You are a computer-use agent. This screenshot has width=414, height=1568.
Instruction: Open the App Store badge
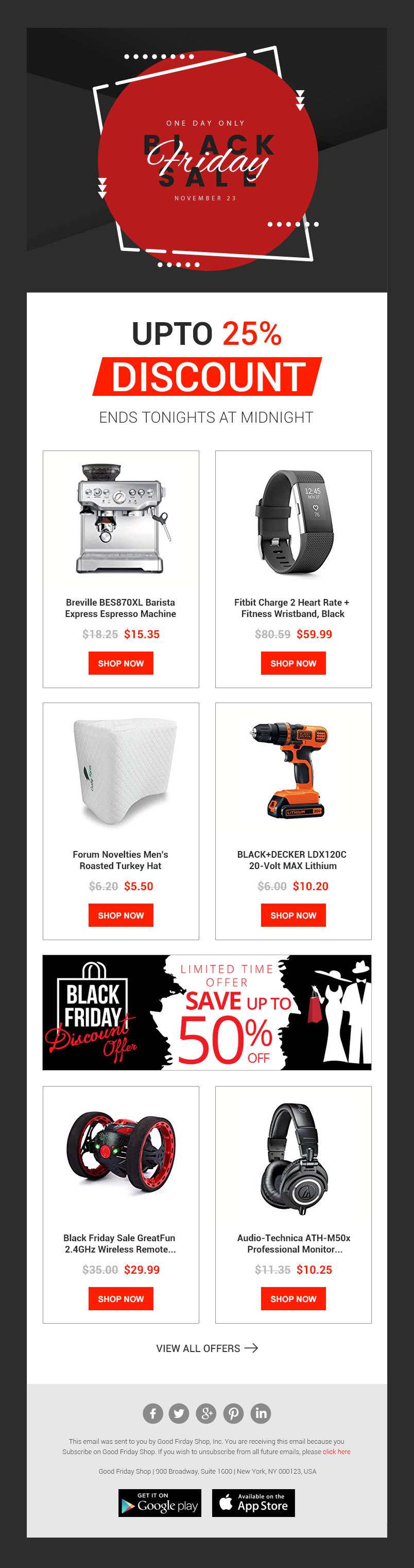253,1503
